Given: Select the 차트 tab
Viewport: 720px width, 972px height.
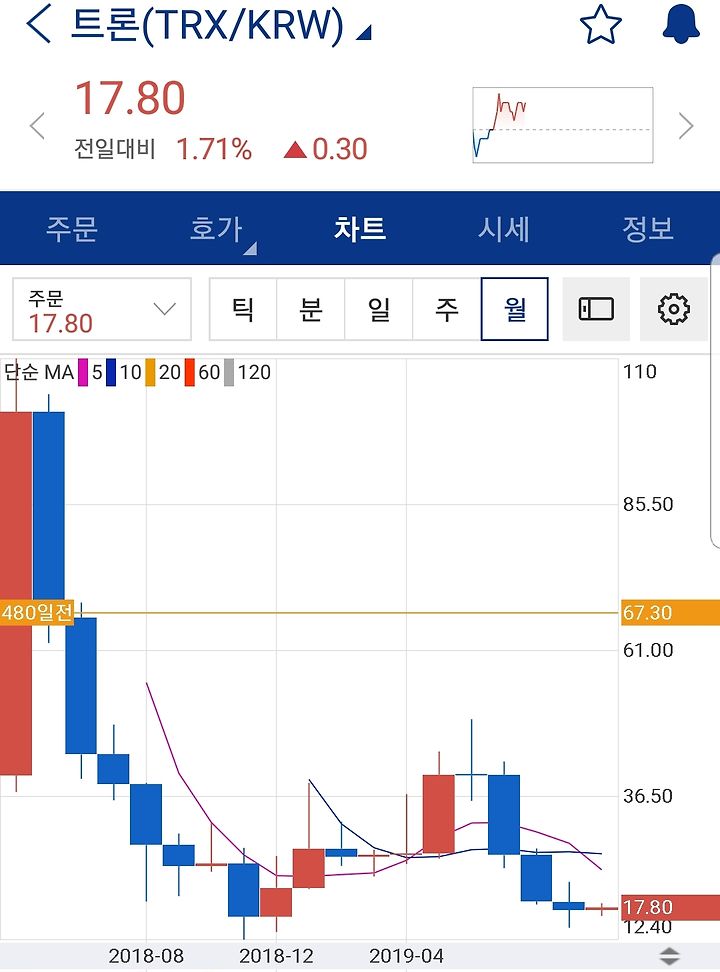Looking at the screenshot, I should (360, 228).
